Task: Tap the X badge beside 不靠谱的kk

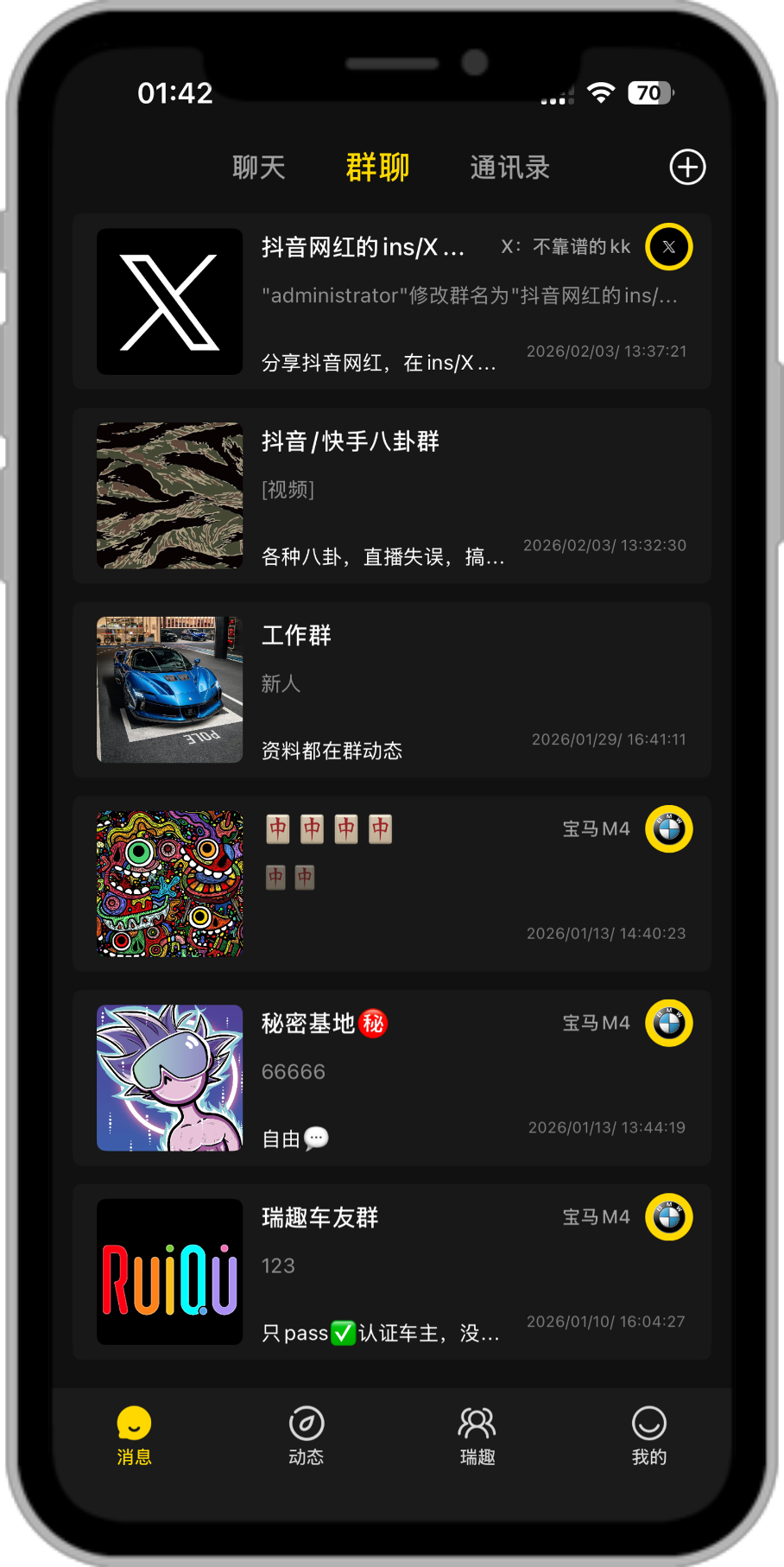Action: (669, 246)
